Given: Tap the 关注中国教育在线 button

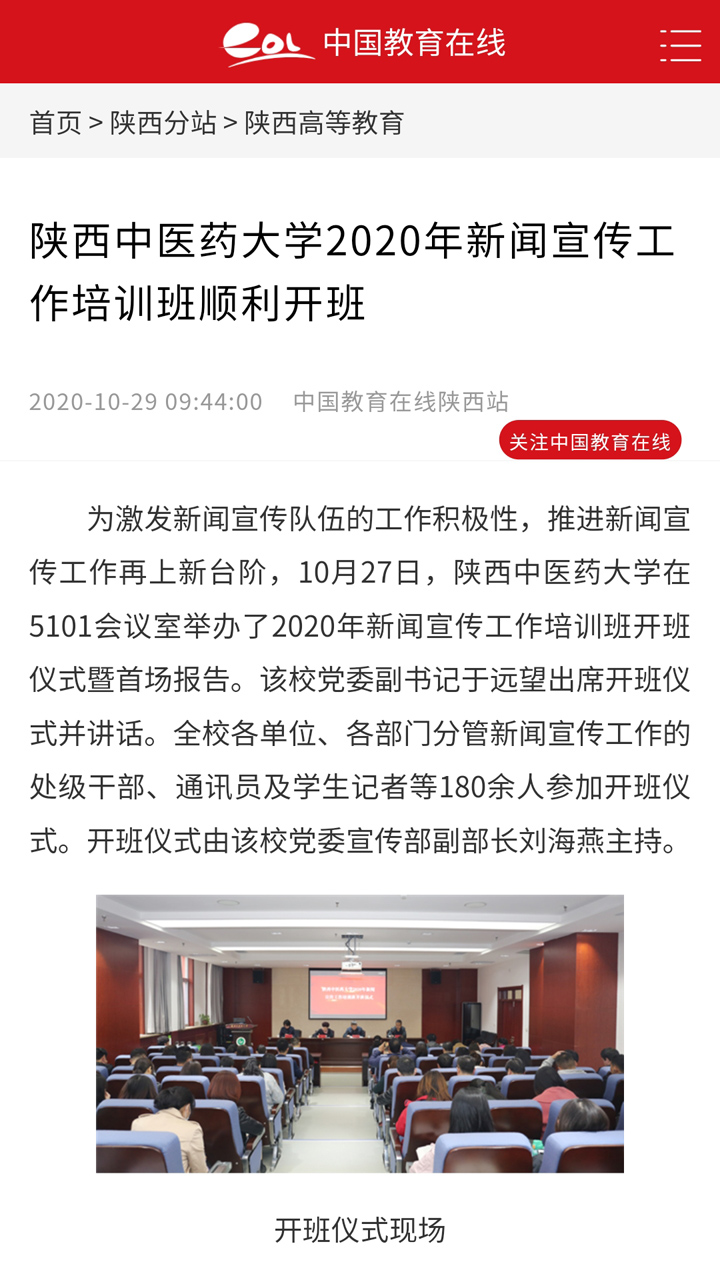Looking at the screenshot, I should click(x=590, y=441).
